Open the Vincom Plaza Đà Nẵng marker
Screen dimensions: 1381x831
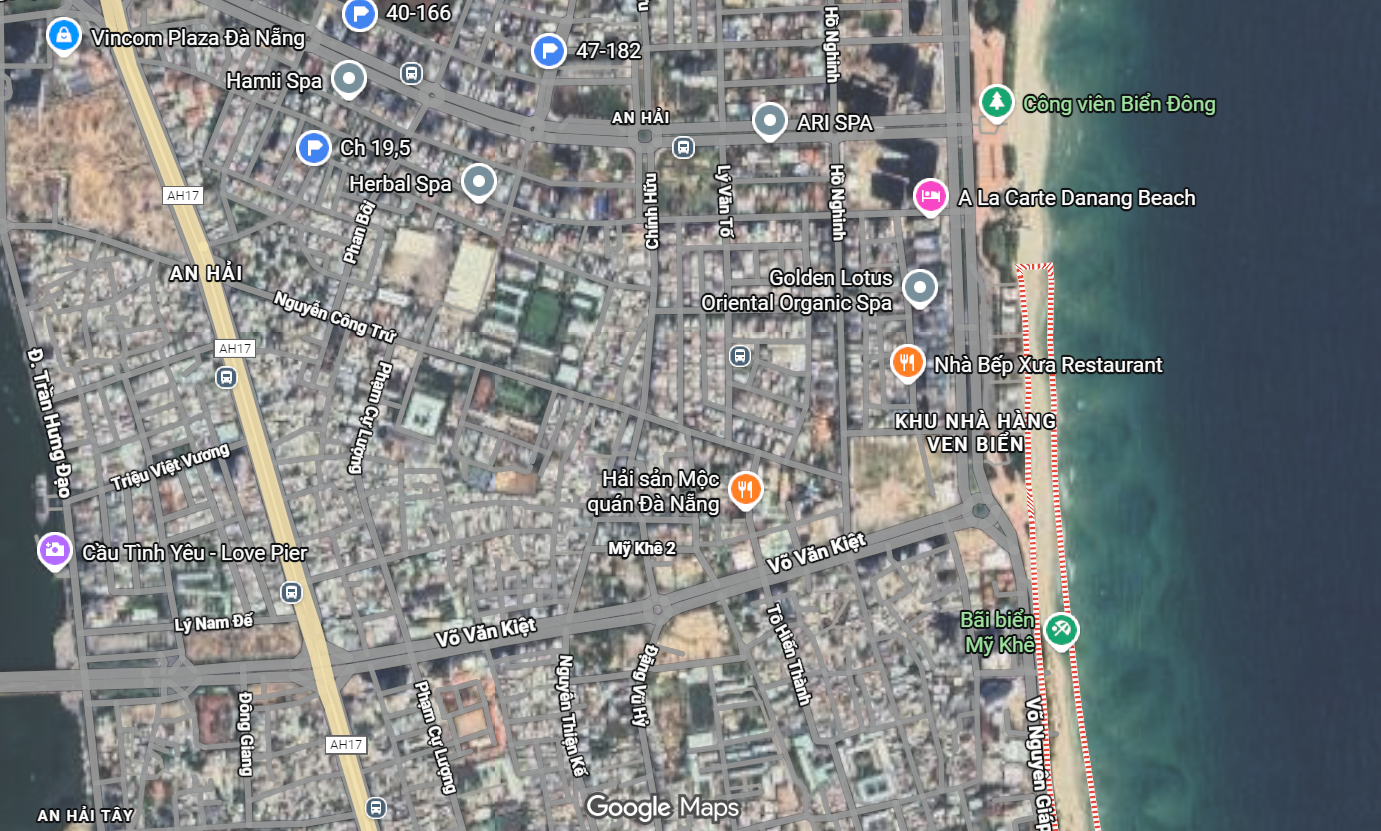click(64, 37)
